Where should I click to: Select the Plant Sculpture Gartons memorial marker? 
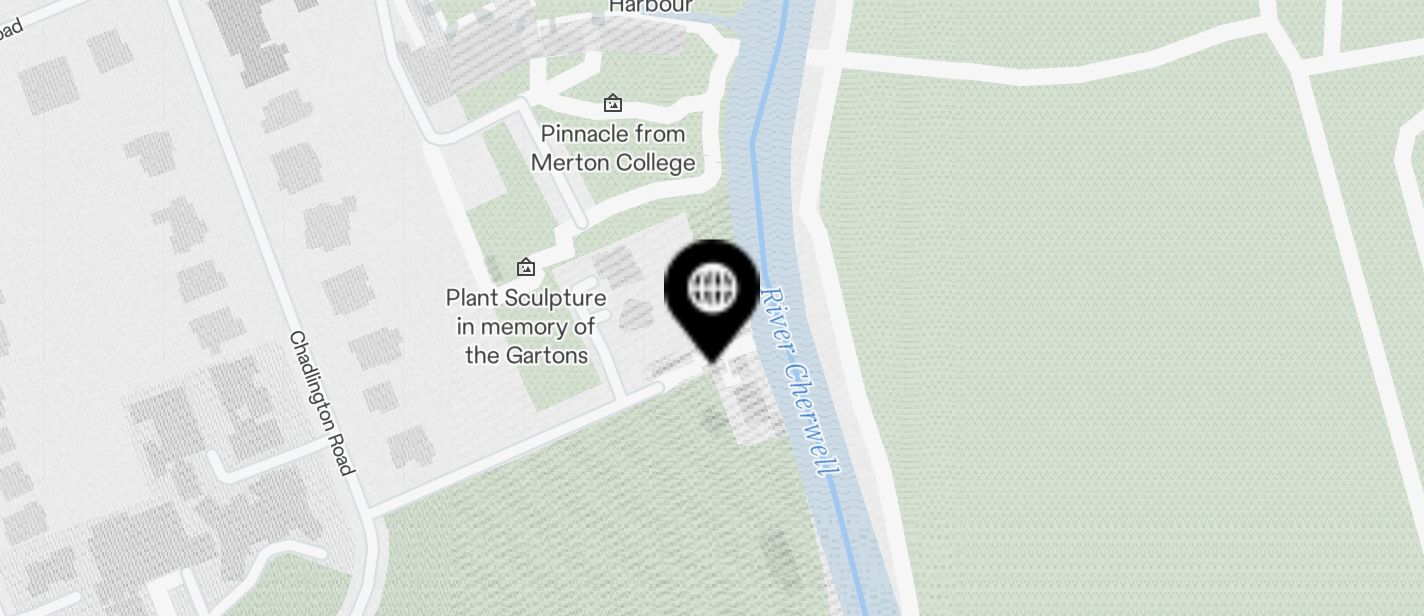(525, 267)
